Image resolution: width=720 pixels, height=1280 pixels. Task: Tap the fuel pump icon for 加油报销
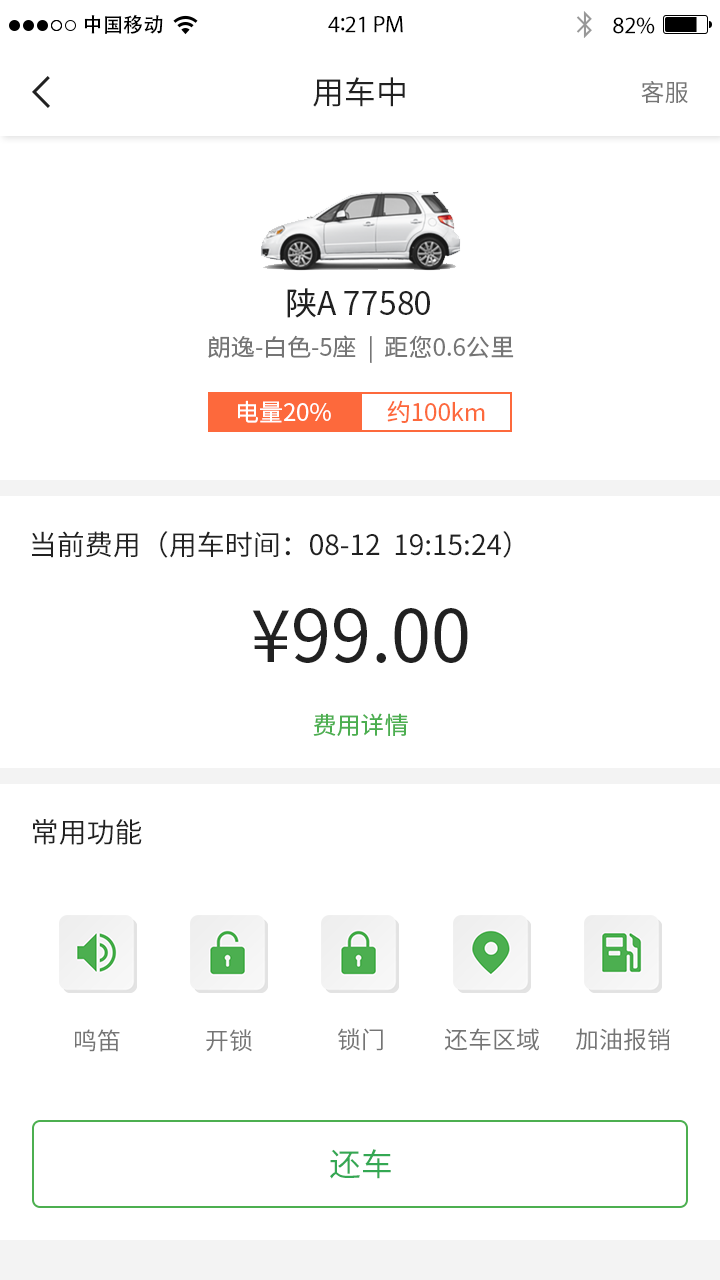coord(622,953)
